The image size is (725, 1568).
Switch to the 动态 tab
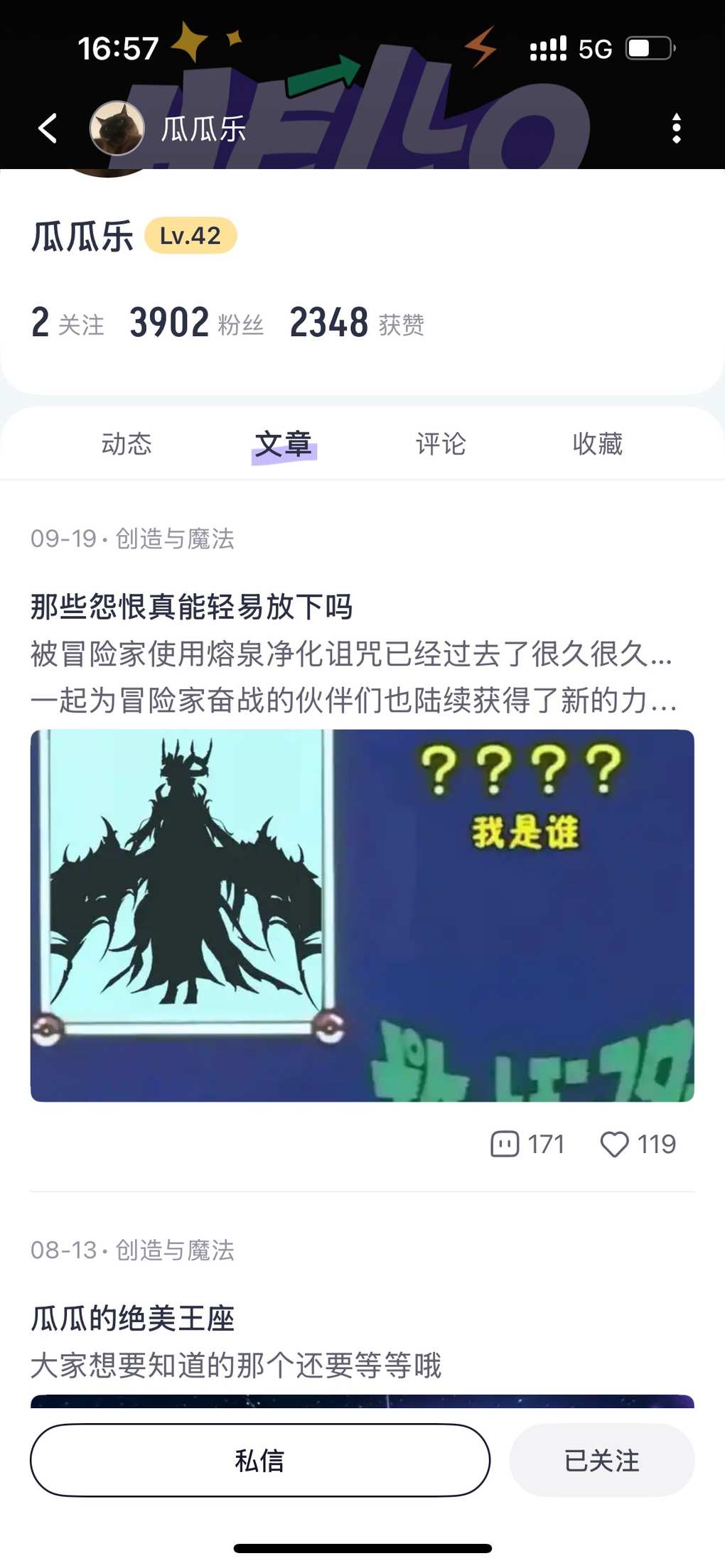pos(127,444)
